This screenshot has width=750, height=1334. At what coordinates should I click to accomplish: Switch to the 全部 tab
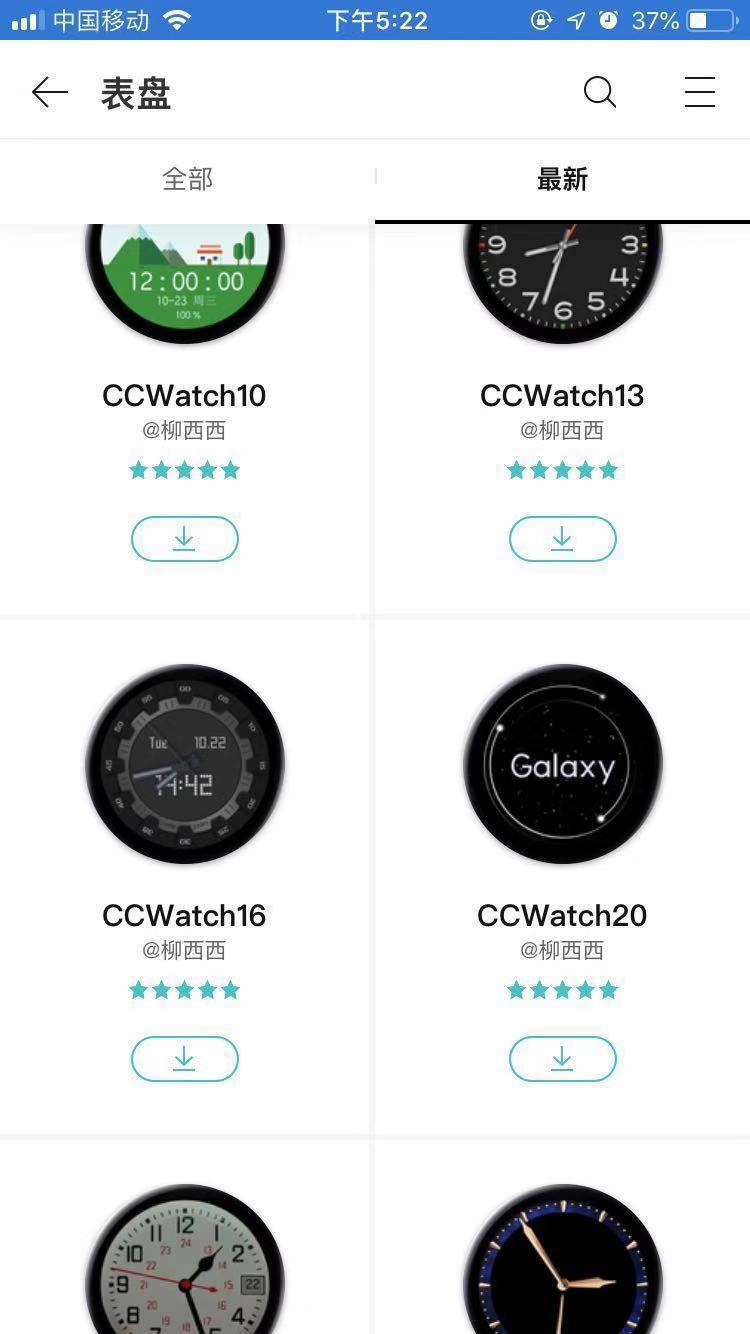point(187,179)
